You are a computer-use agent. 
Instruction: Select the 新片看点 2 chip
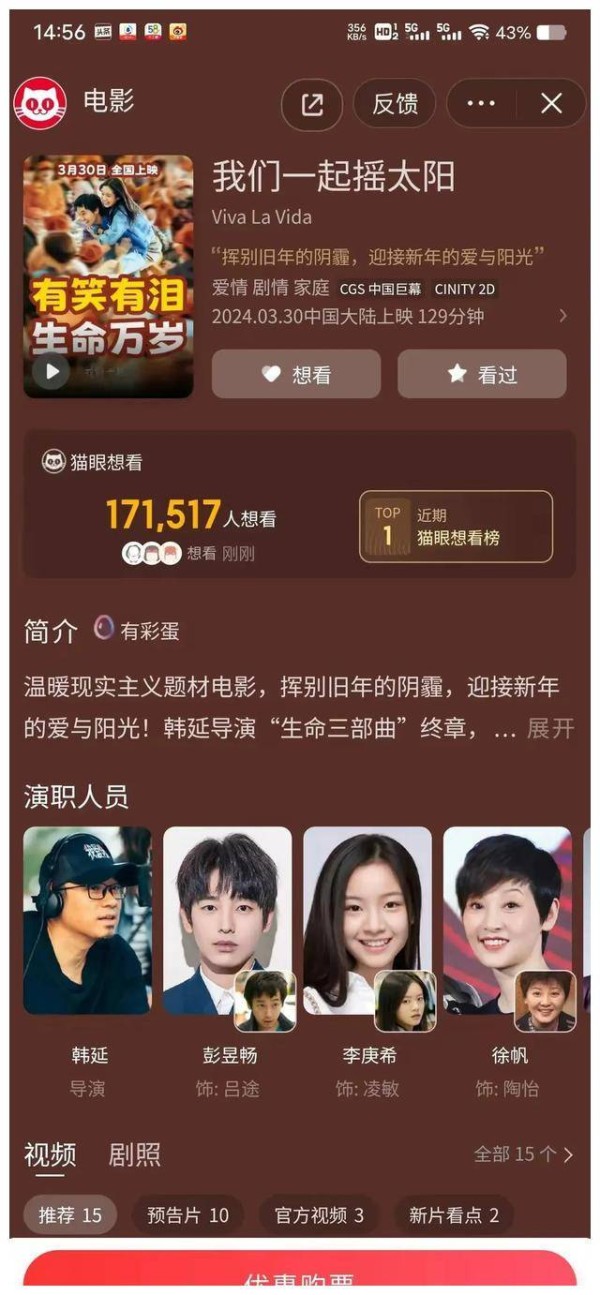point(453,1215)
